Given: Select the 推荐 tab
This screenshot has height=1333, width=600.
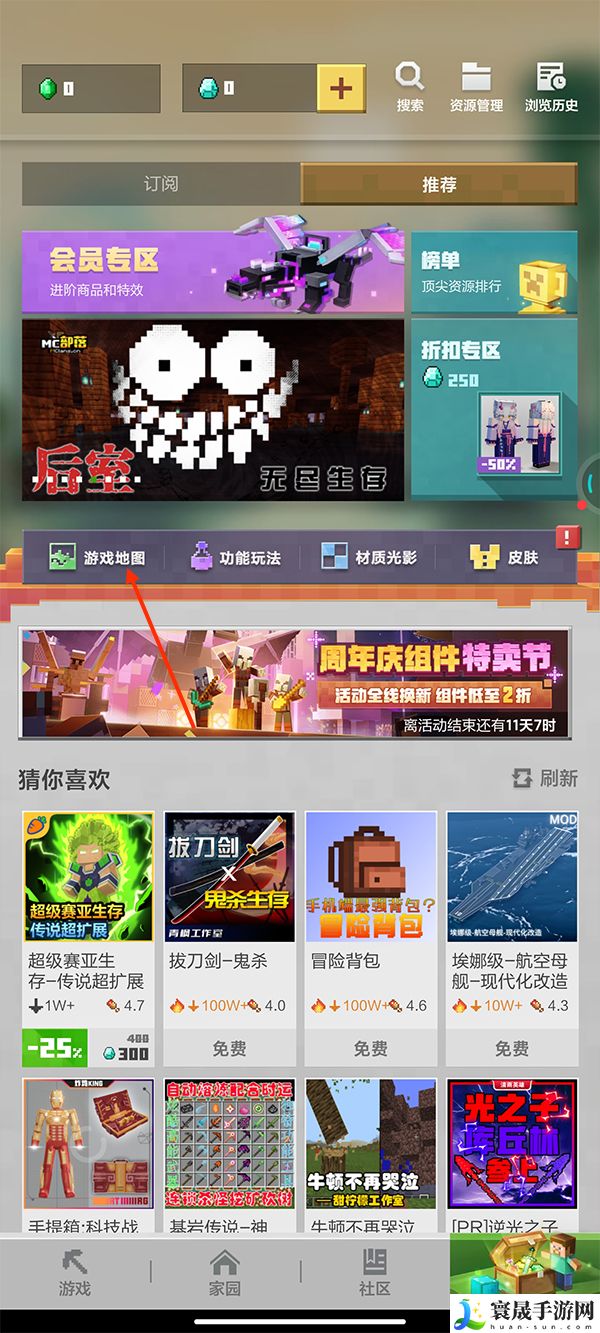Looking at the screenshot, I should (x=439, y=184).
